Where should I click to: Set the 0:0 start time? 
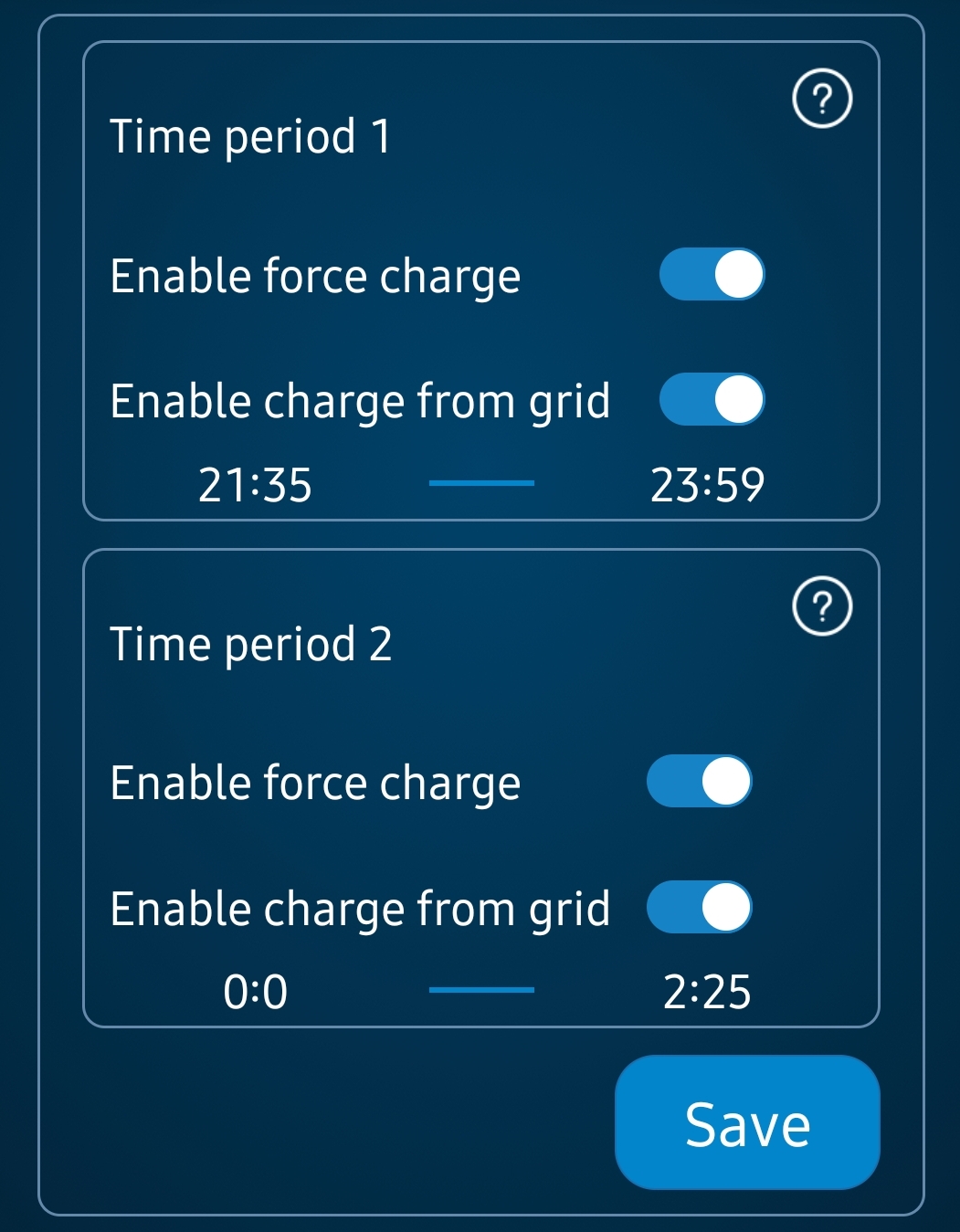pos(255,992)
